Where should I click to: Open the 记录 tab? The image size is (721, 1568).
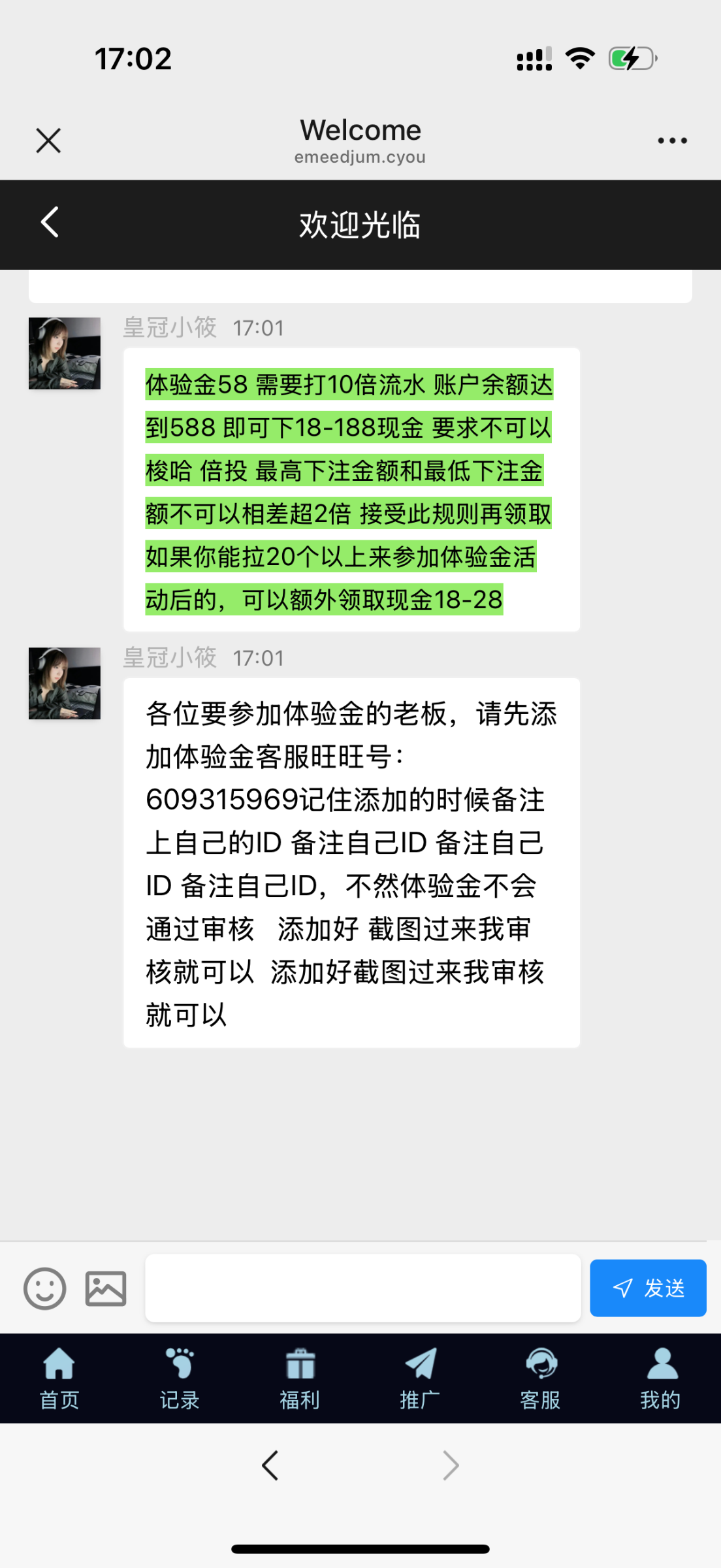180,1379
